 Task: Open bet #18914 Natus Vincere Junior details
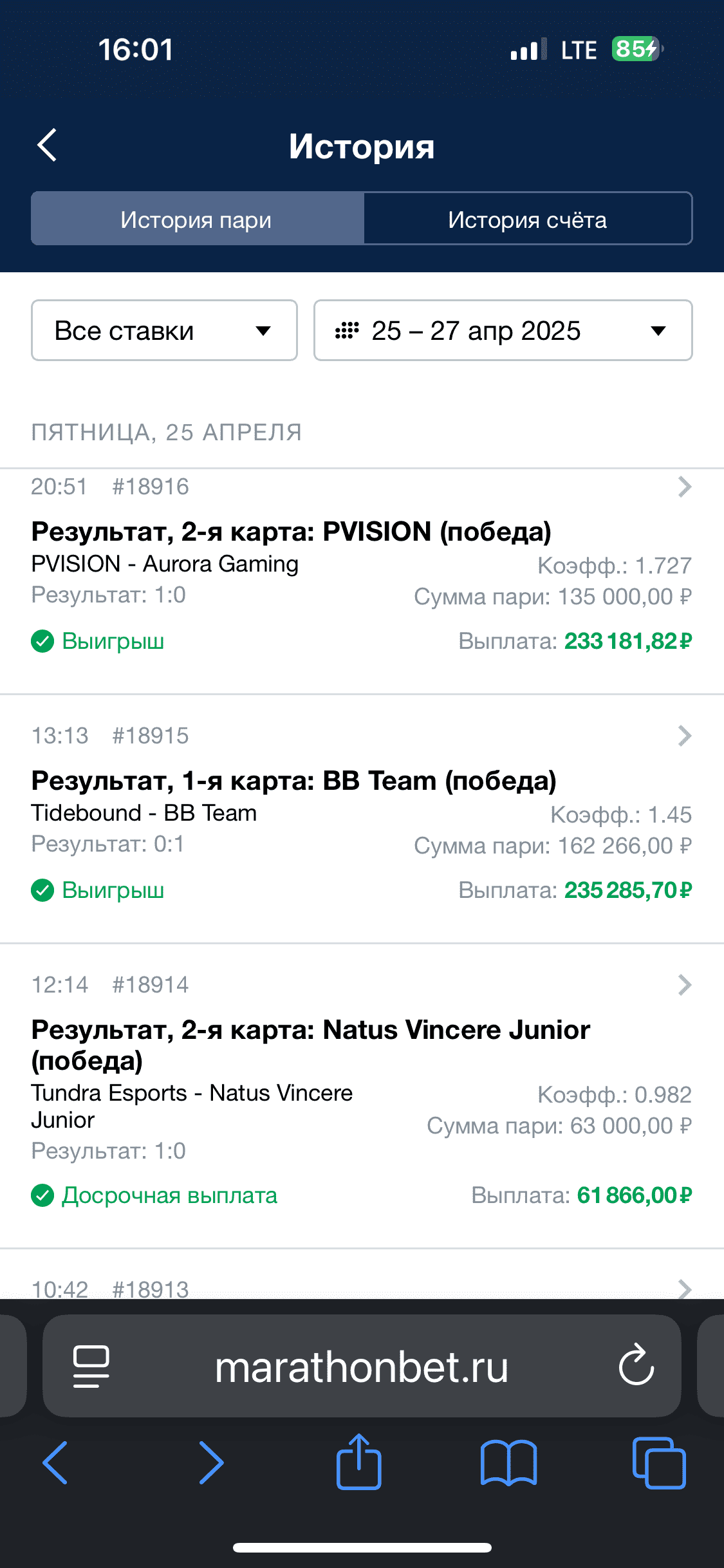[362, 1096]
